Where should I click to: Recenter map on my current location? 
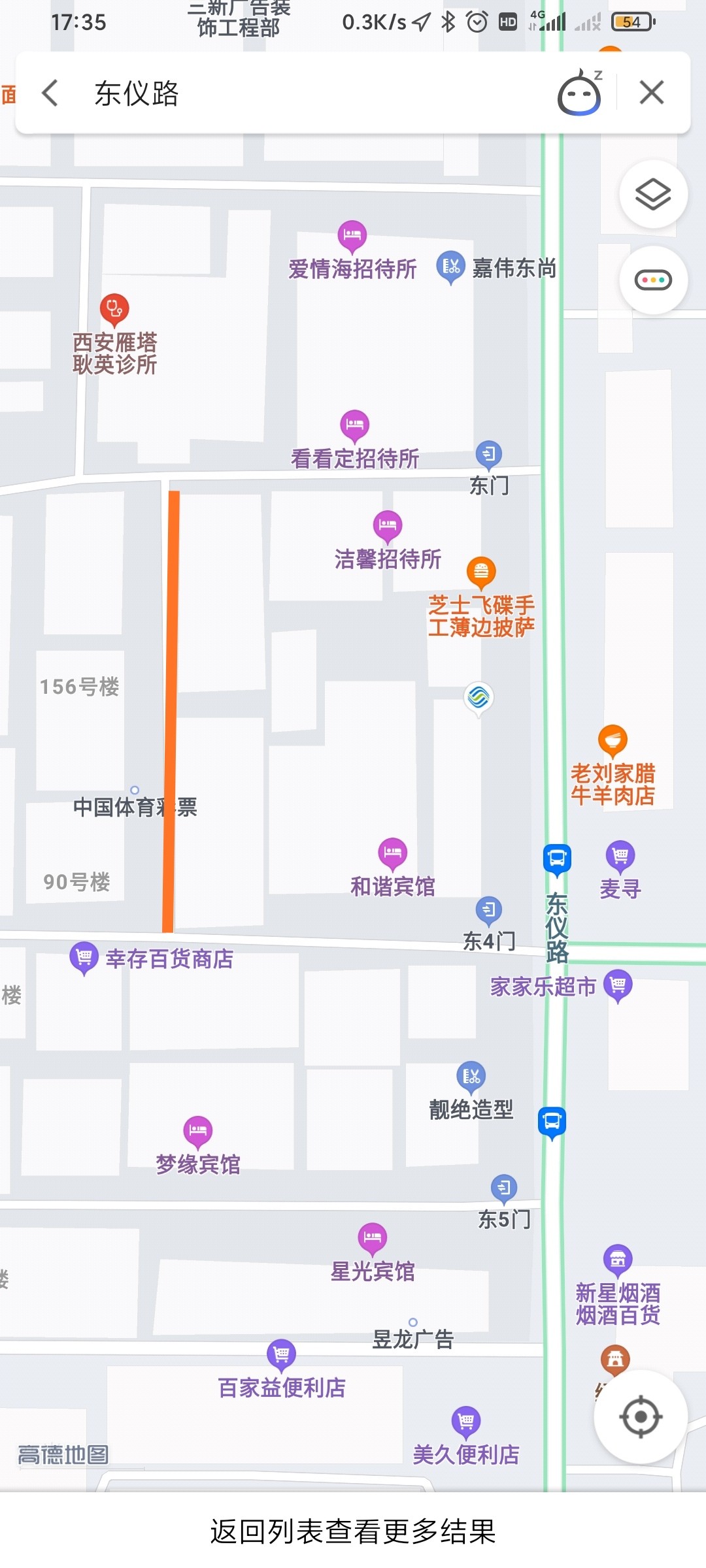click(640, 1416)
